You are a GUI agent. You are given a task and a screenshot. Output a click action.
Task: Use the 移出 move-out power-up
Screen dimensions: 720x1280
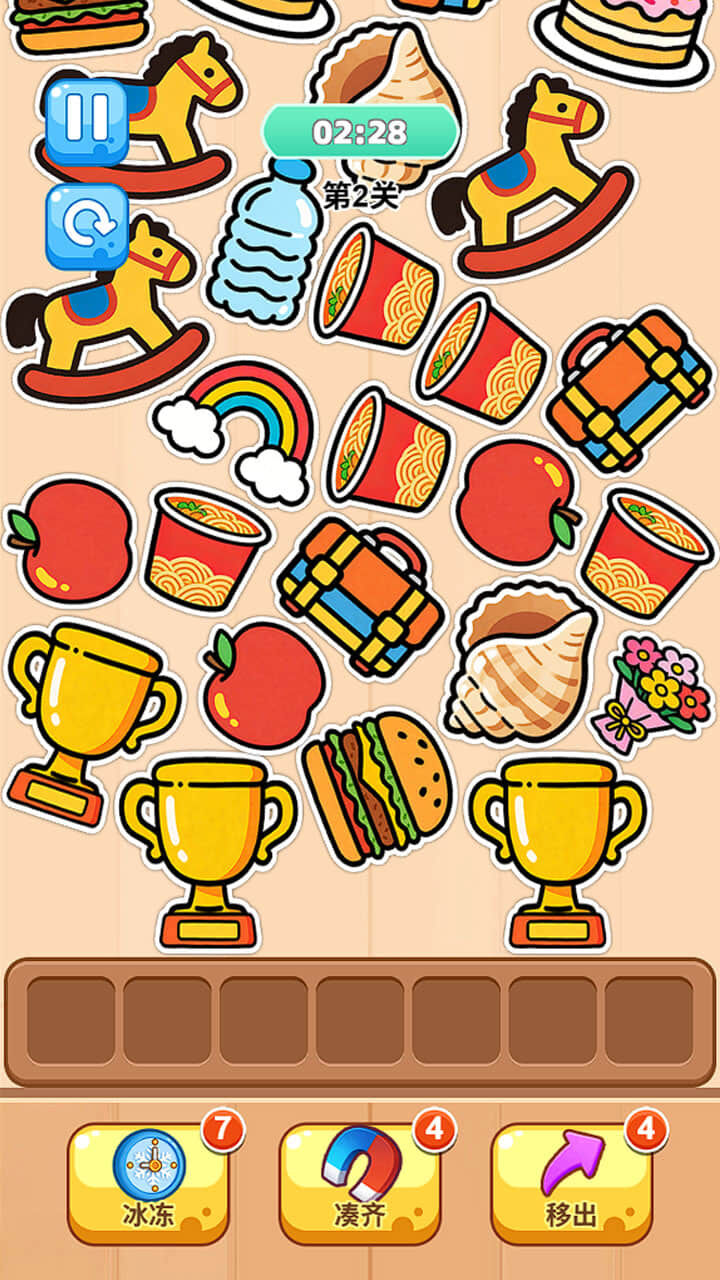[572, 1183]
